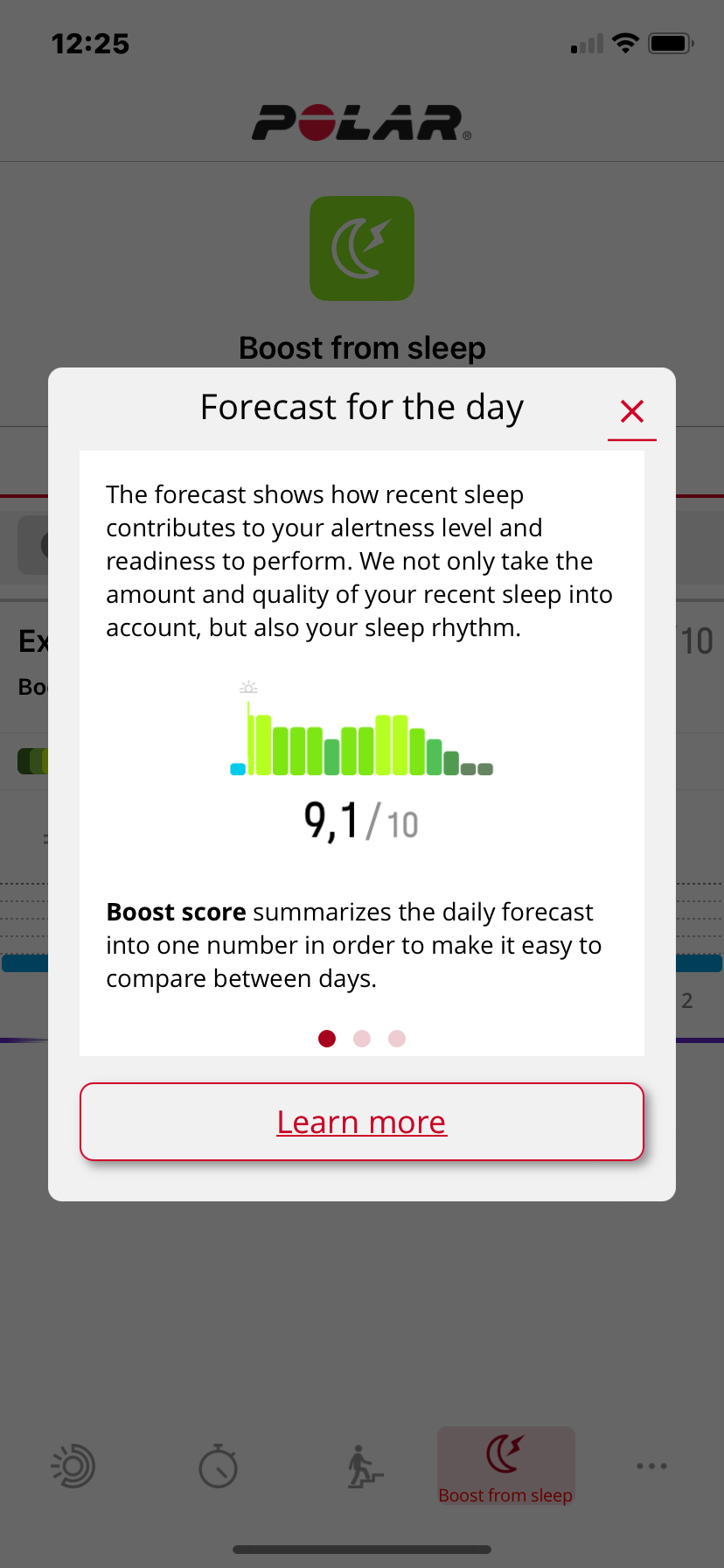The image size is (724, 1568).
Task: Open the first tab with sun-circle icon
Action: 73,1466
